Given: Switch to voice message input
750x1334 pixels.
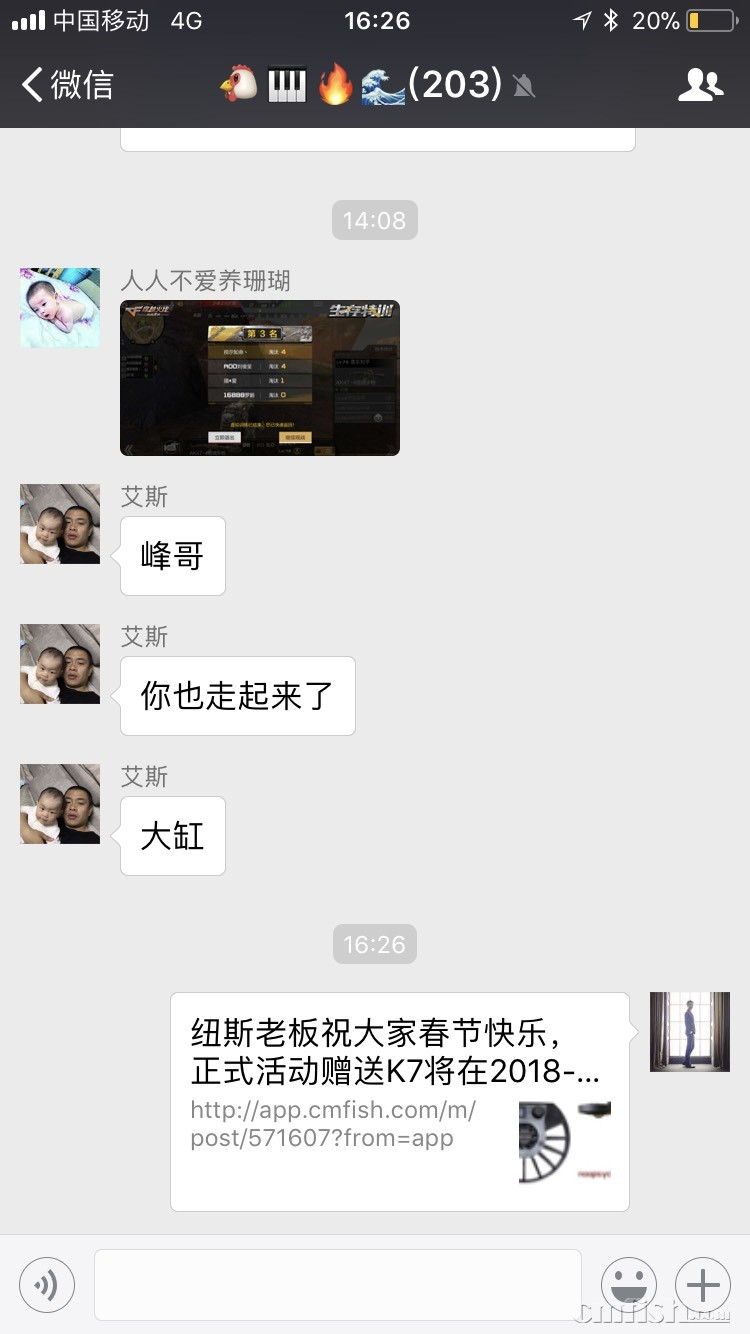Looking at the screenshot, I should [x=47, y=1284].
